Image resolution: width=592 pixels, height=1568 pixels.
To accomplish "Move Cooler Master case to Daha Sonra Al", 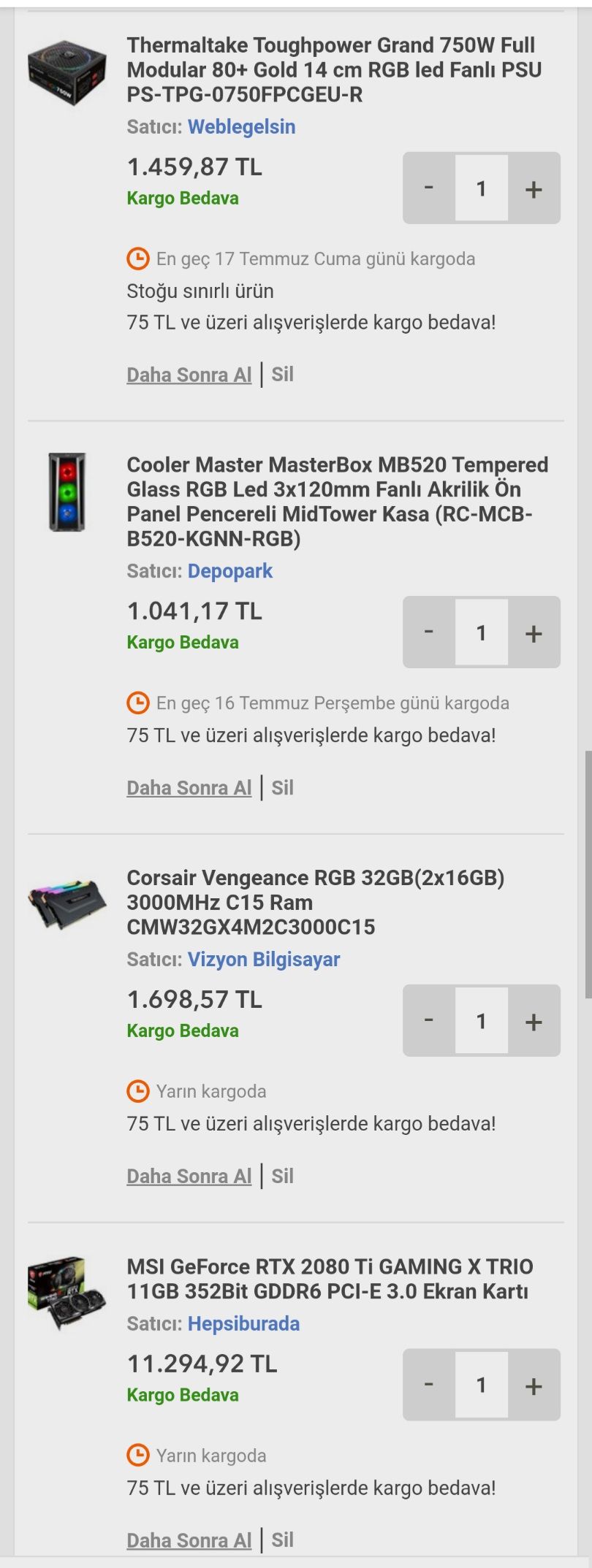I will tap(189, 788).
